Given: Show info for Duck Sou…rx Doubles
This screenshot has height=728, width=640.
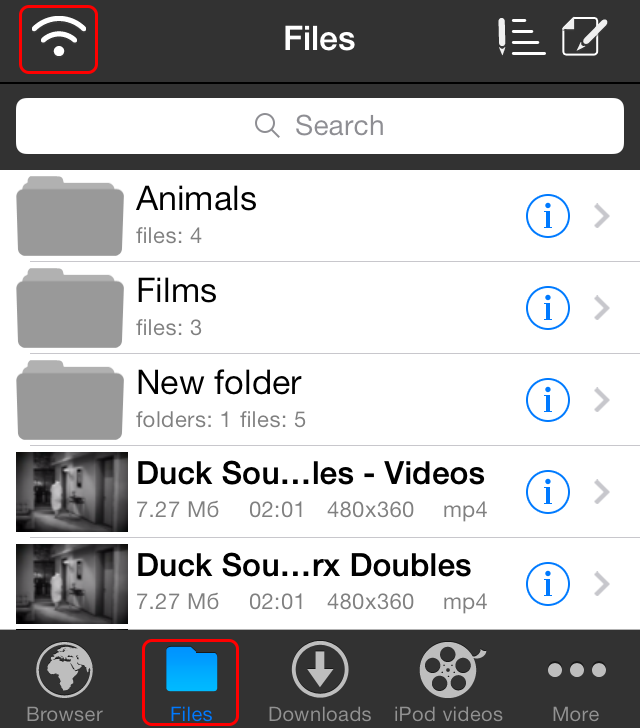Looking at the screenshot, I should [547, 583].
